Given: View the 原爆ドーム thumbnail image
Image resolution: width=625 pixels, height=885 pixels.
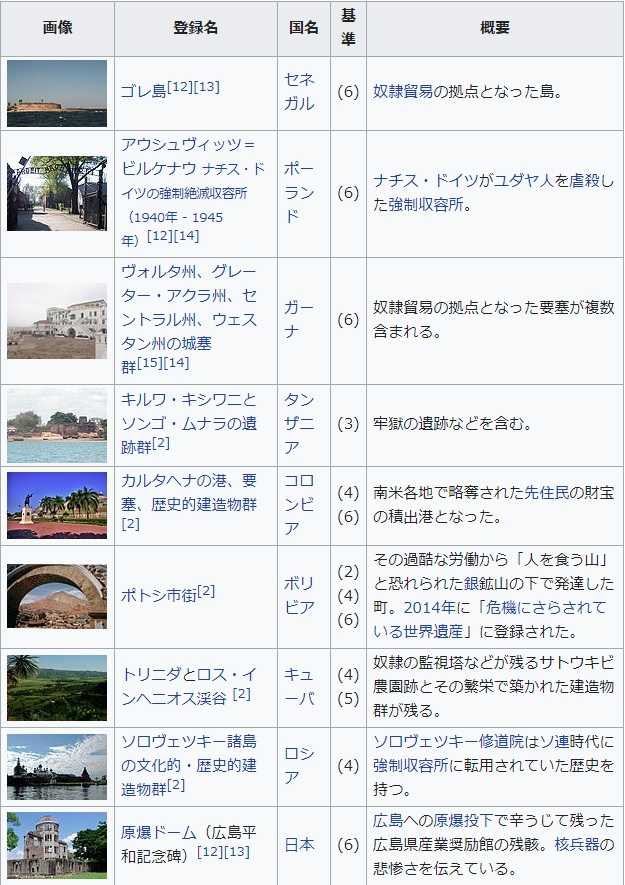Looking at the screenshot, I should pyautogui.click(x=56, y=845).
